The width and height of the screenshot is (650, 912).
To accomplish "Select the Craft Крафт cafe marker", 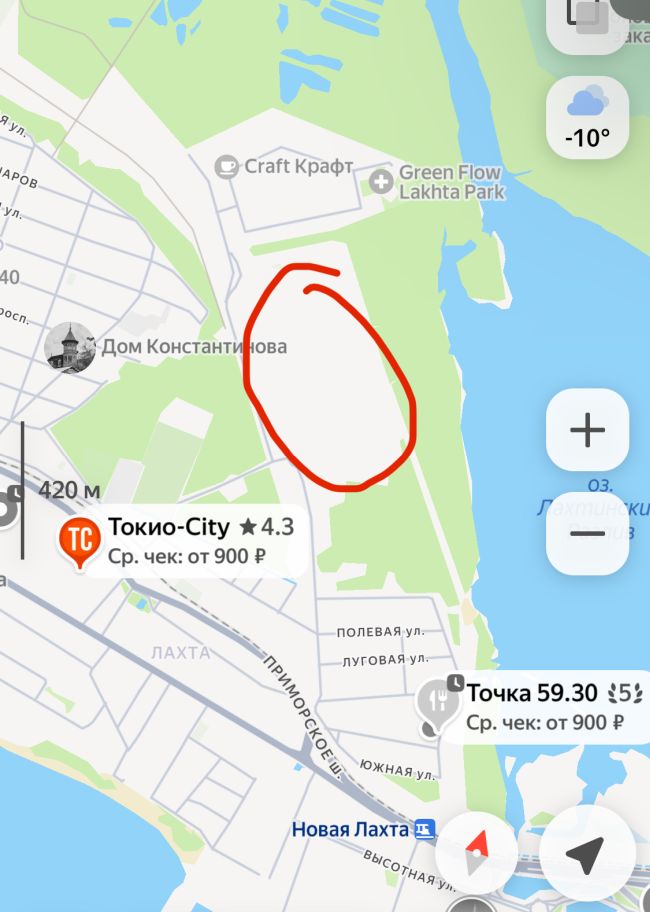I will 228,166.
